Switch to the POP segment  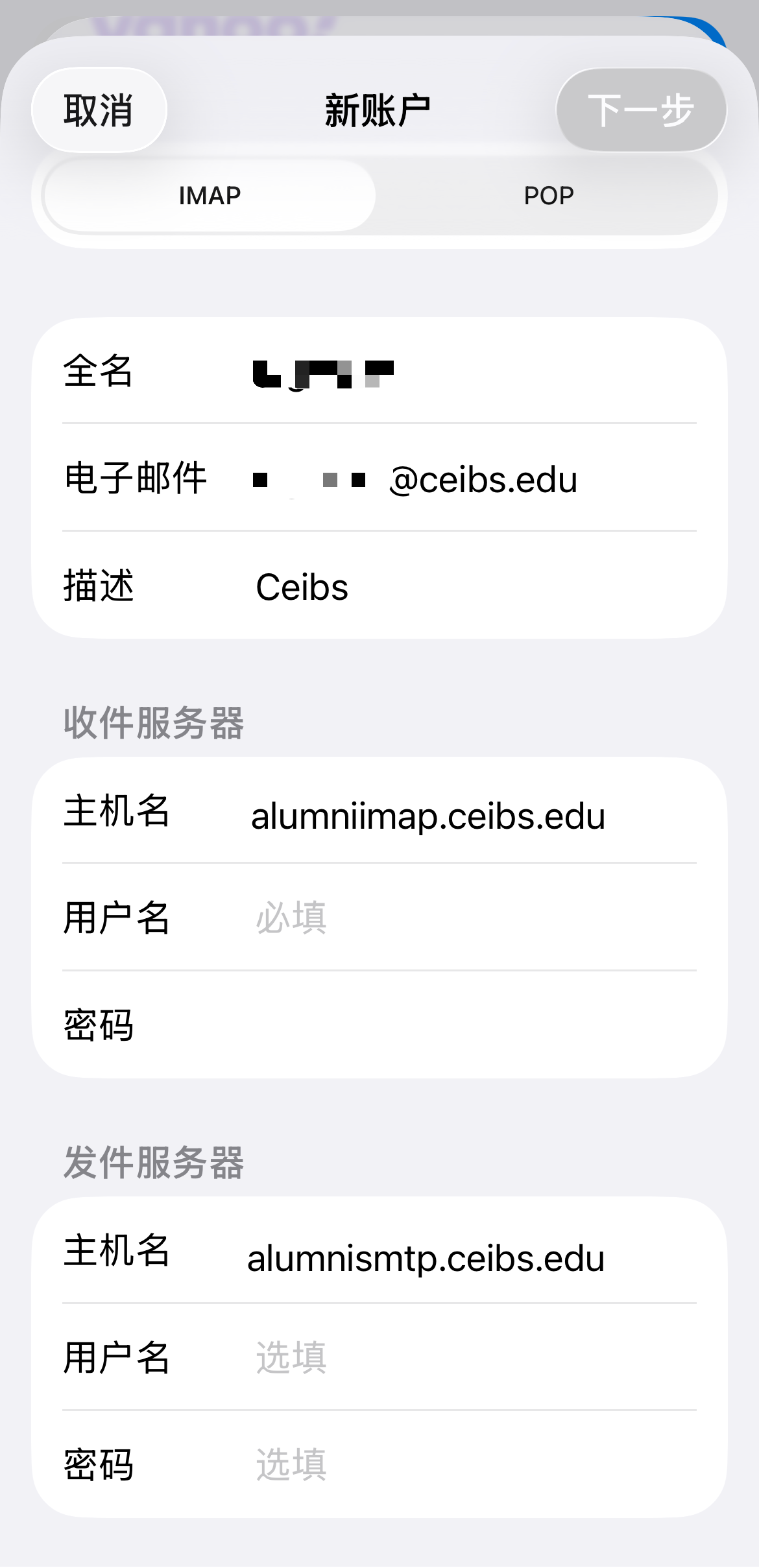point(549,196)
